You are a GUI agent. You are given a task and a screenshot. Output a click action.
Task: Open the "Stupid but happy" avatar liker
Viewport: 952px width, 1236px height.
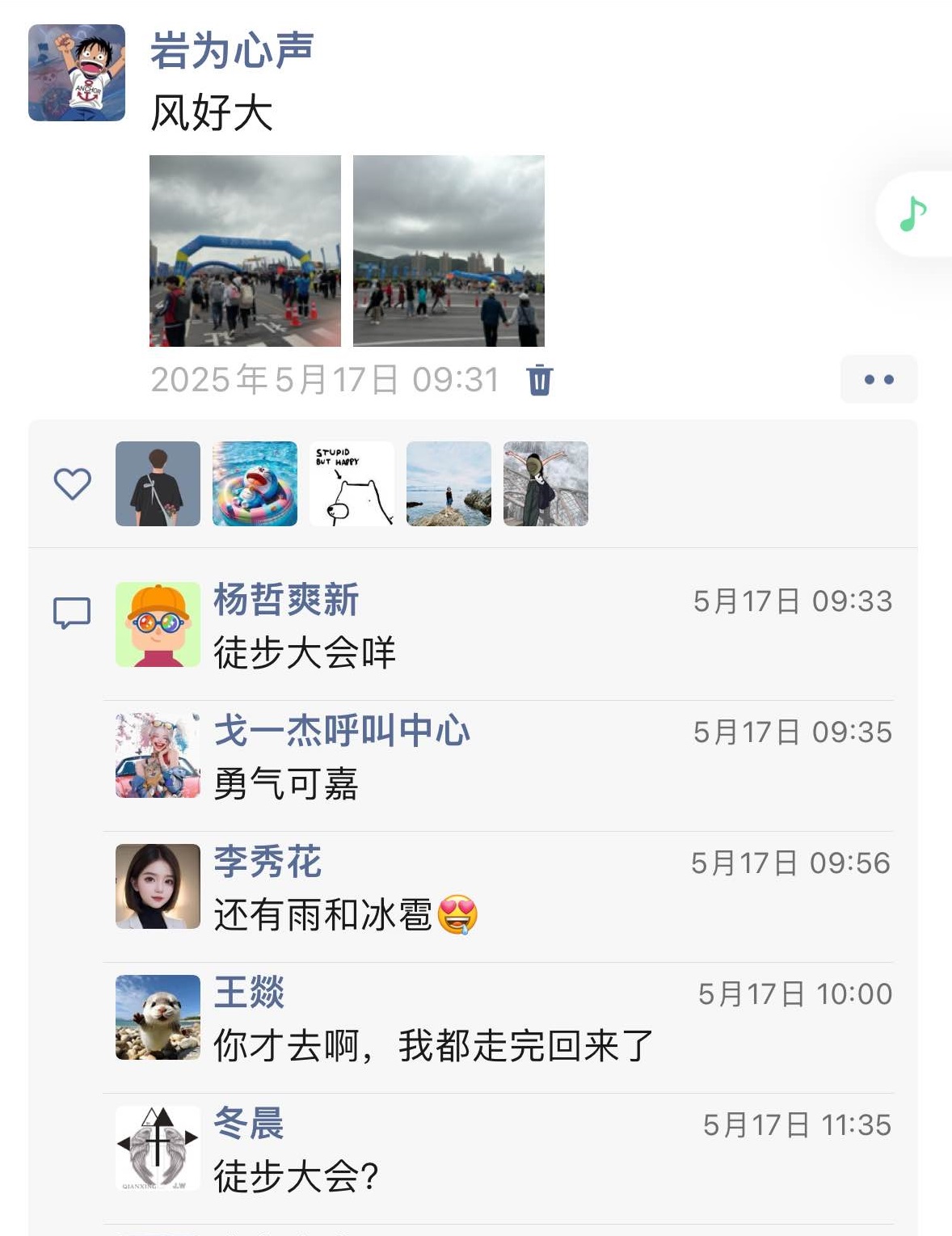[352, 483]
